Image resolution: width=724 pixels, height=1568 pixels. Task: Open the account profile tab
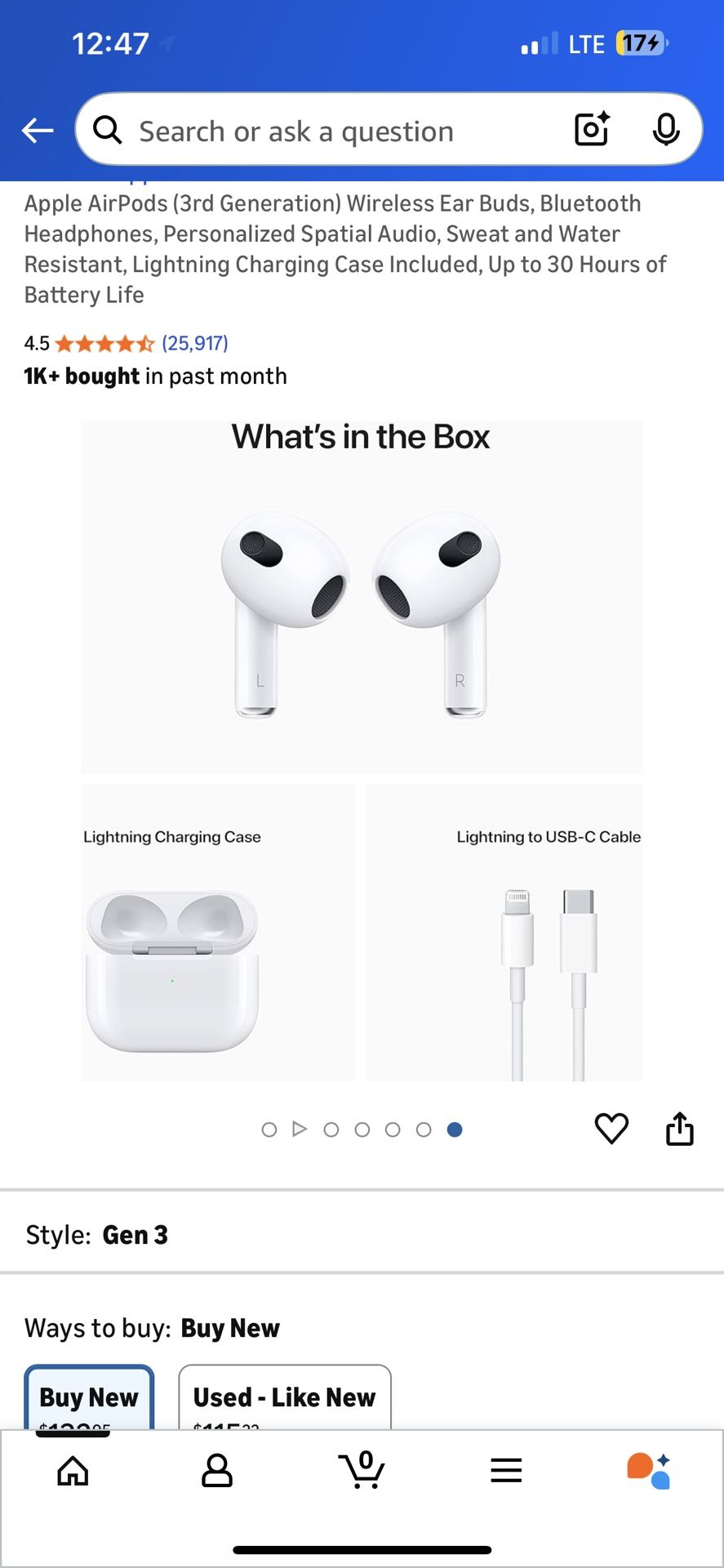tap(217, 1470)
